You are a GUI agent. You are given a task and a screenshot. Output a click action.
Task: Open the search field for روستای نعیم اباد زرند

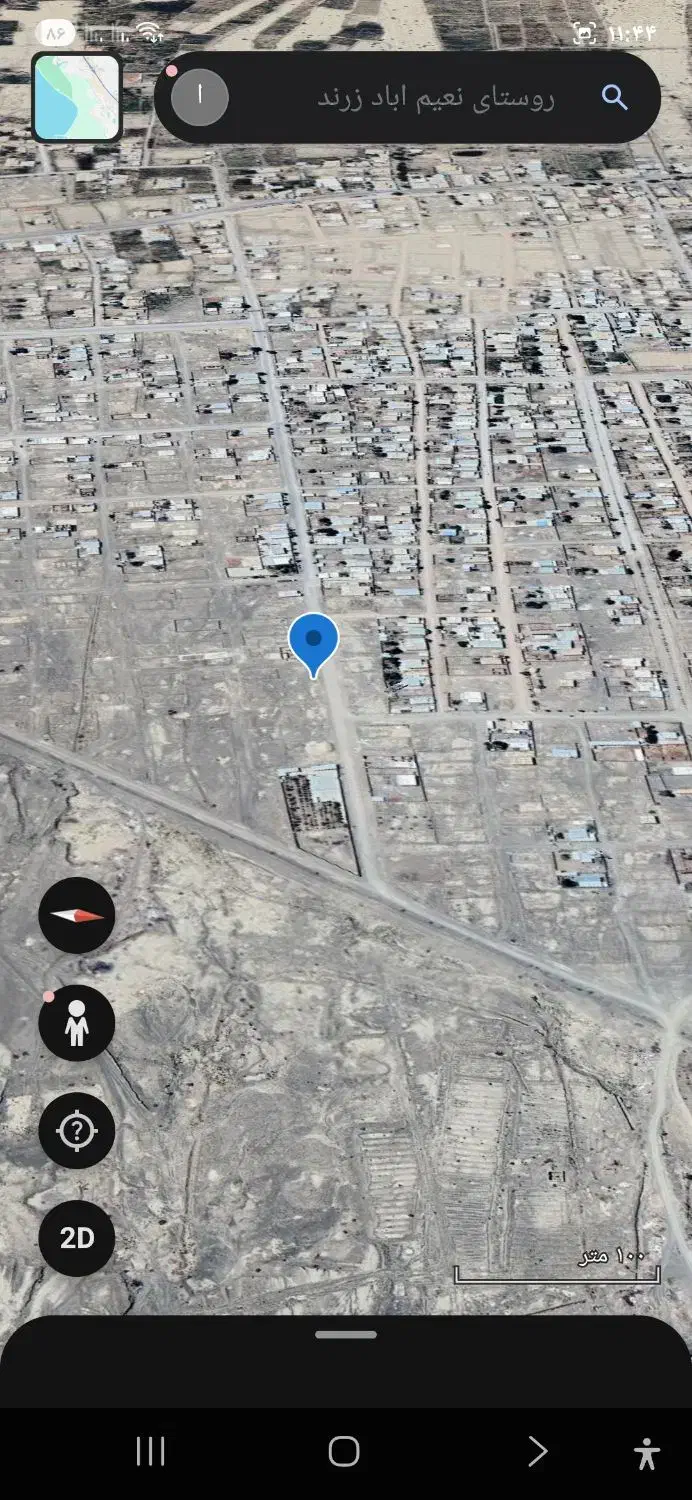(x=407, y=97)
